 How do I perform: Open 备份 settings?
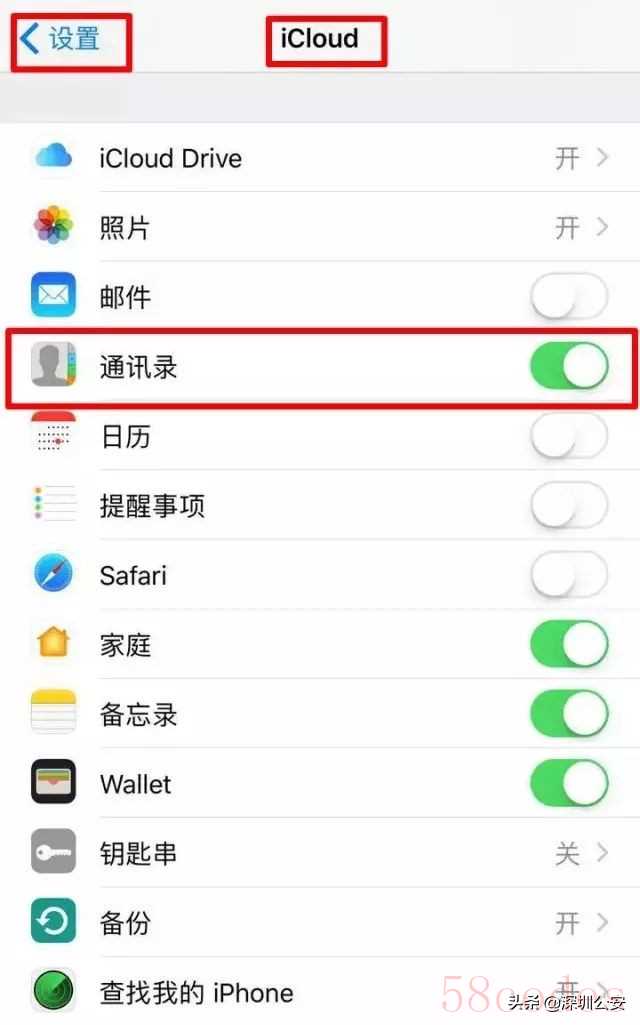[320, 923]
